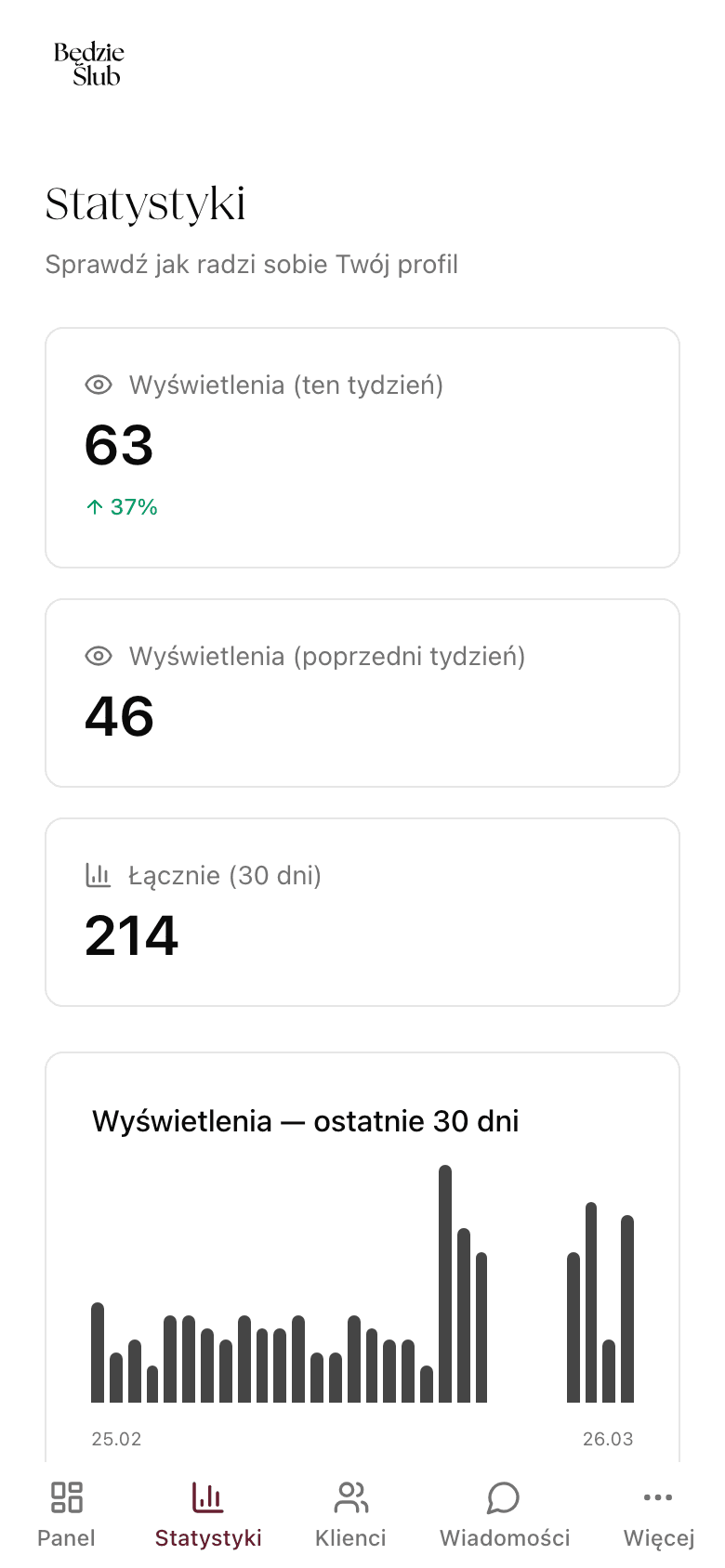
Task: Click the green 37% growth indicator
Action: point(122,507)
